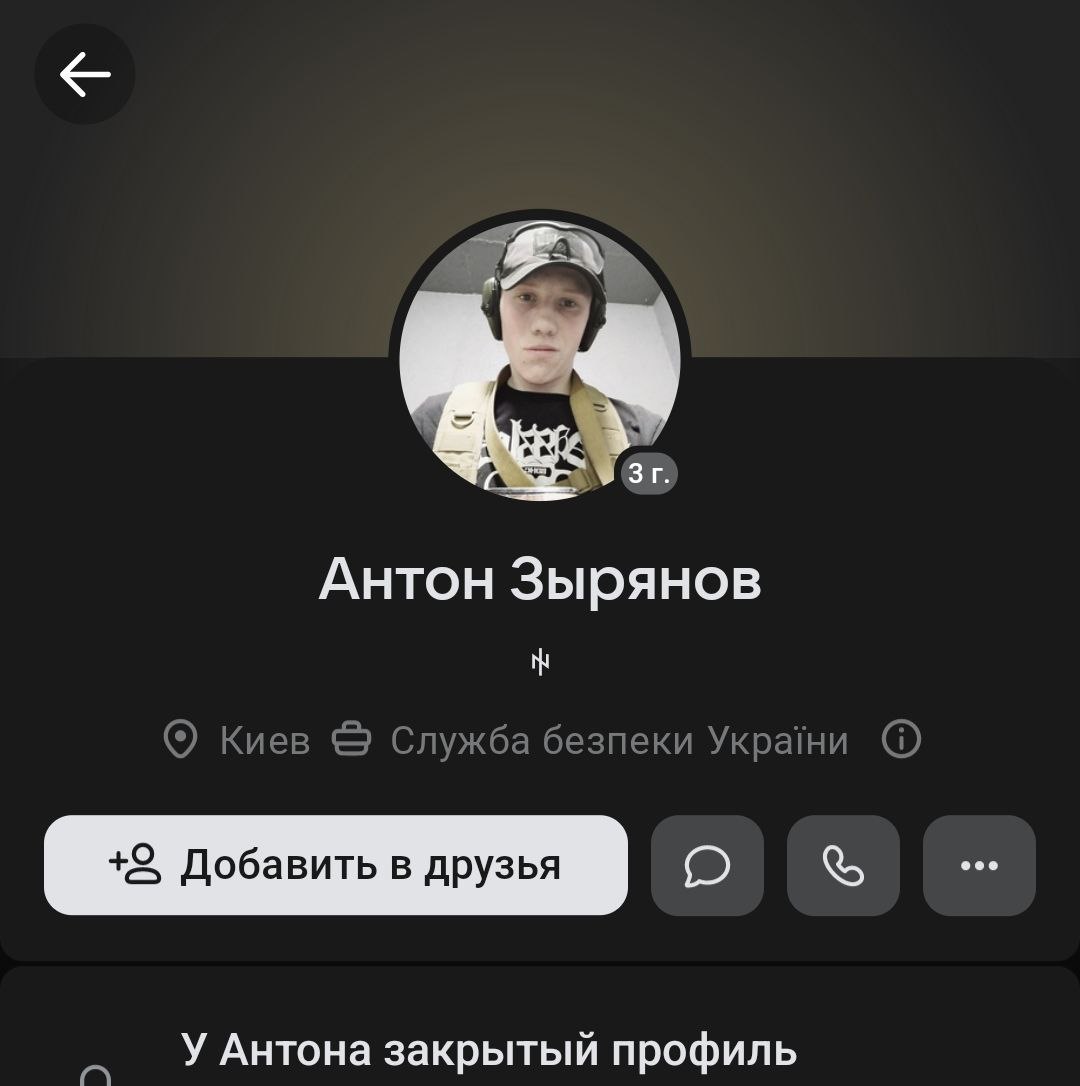Start a phone call with Антон
The image size is (1080, 1086).
coord(843,865)
